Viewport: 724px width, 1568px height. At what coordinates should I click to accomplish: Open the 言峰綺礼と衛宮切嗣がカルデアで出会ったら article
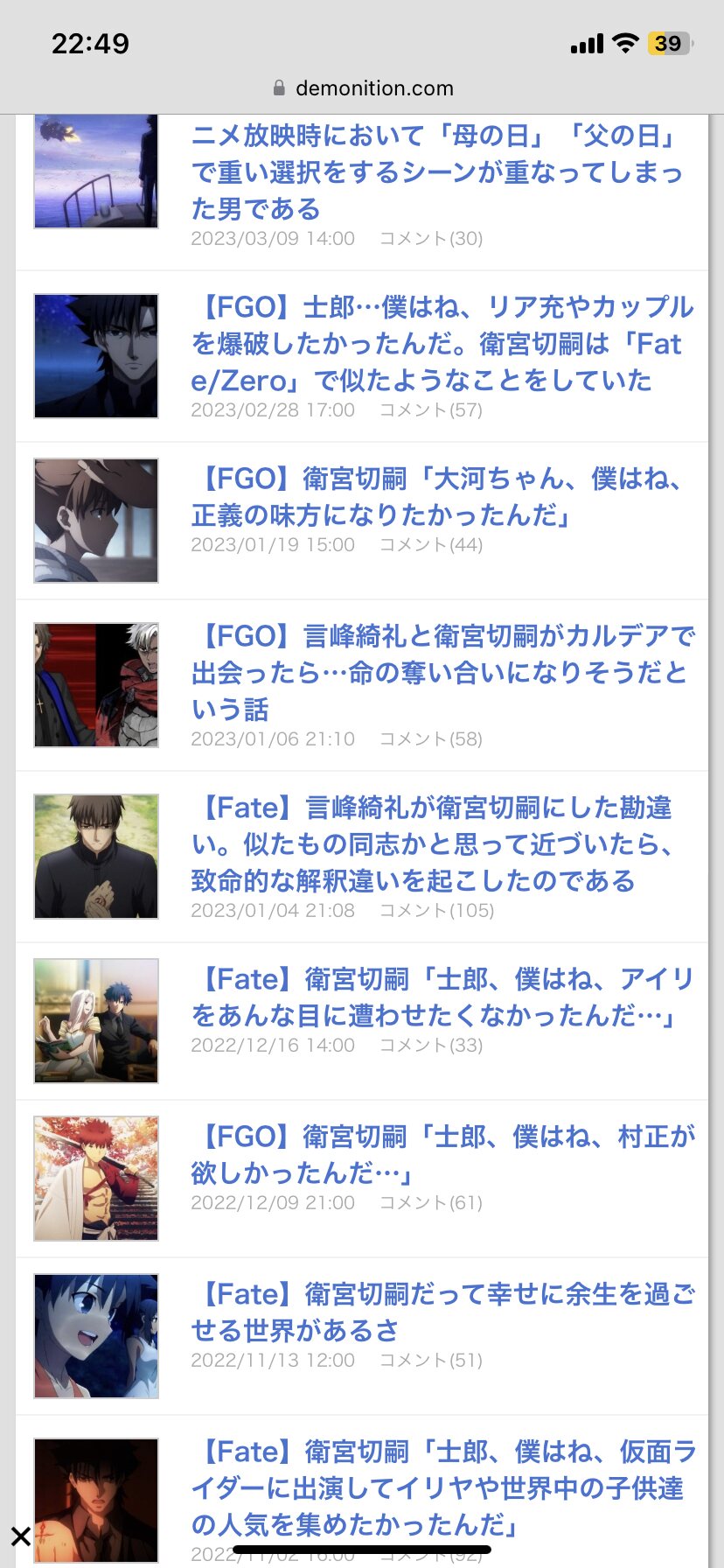[442, 672]
